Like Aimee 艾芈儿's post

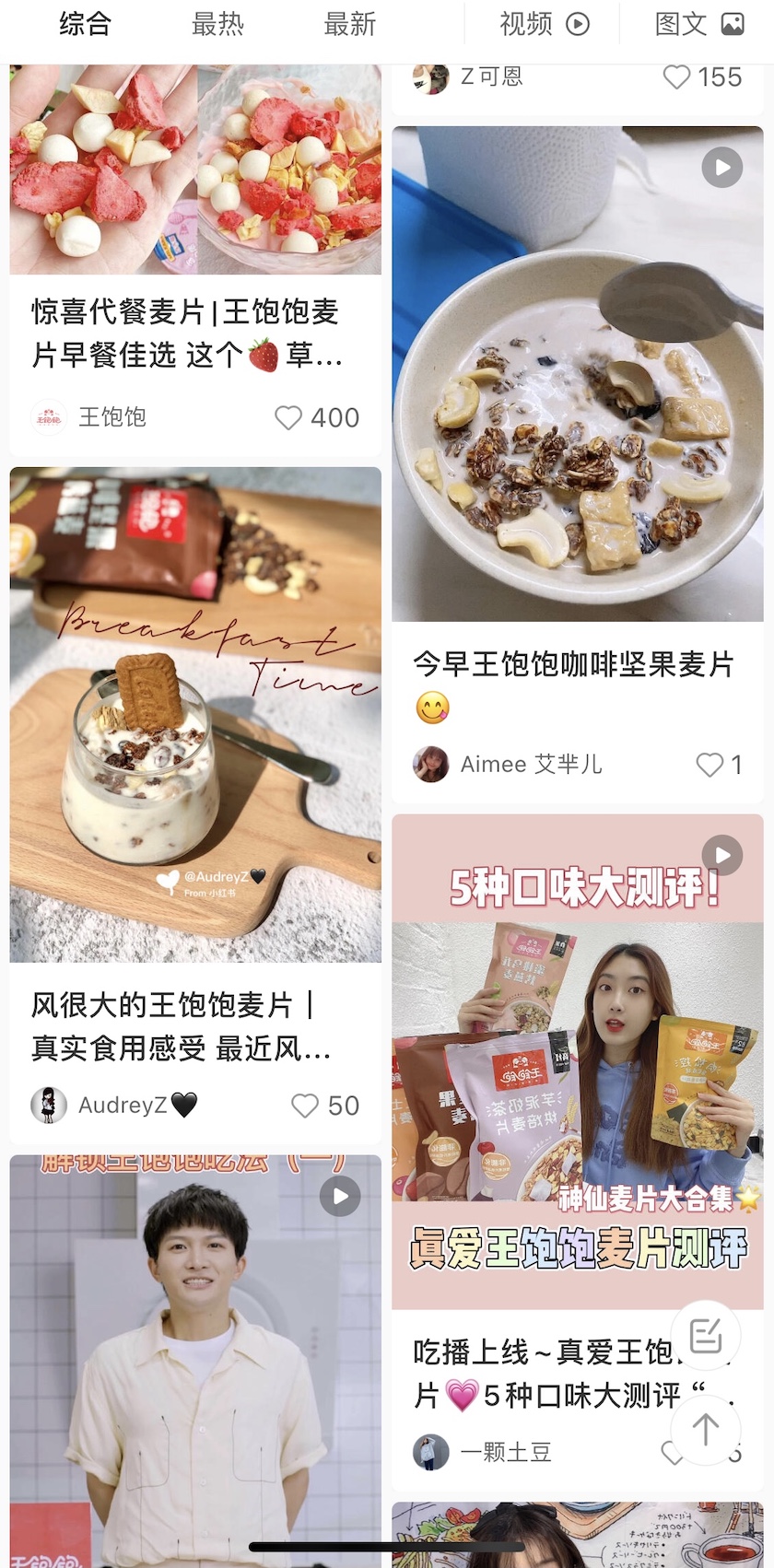click(709, 765)
